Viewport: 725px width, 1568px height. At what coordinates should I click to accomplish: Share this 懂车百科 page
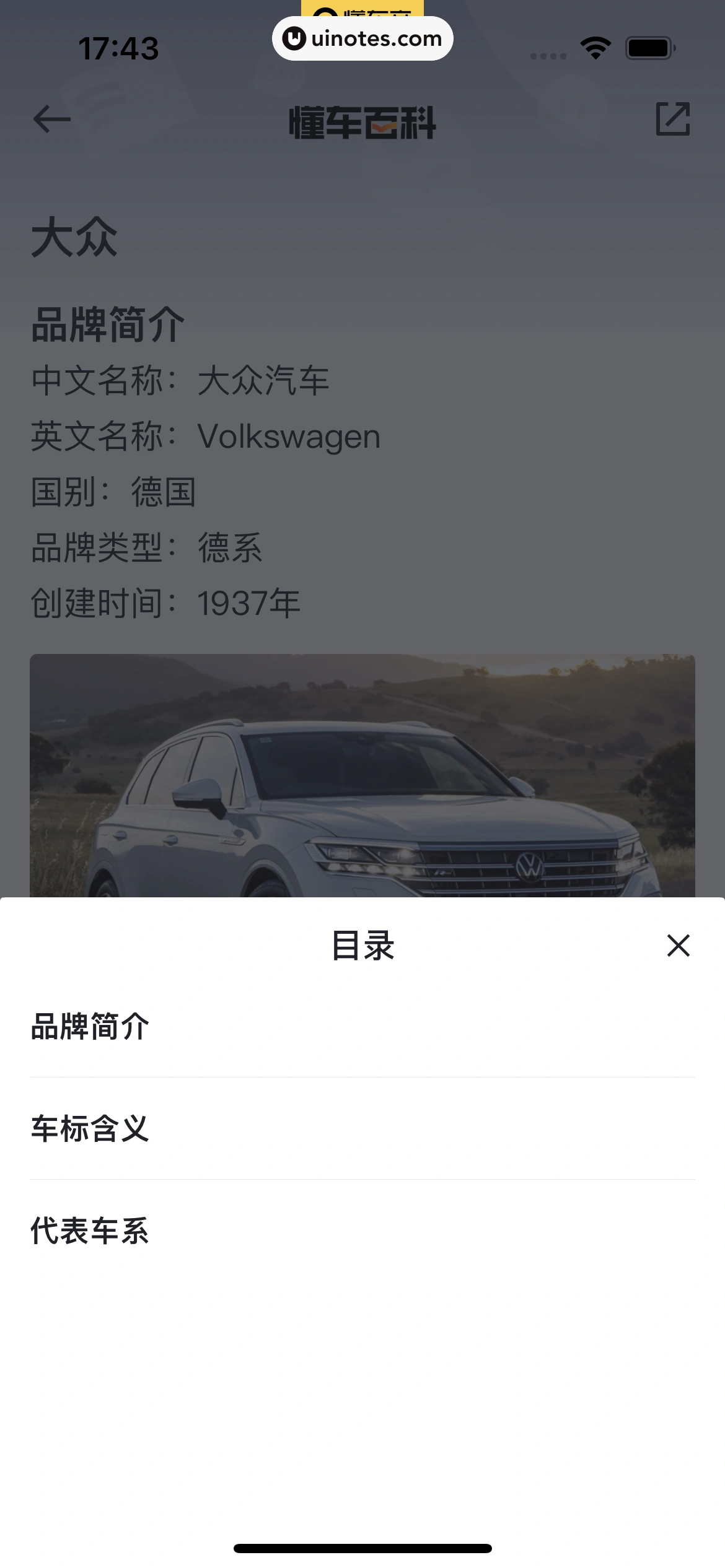pos(672,119)
